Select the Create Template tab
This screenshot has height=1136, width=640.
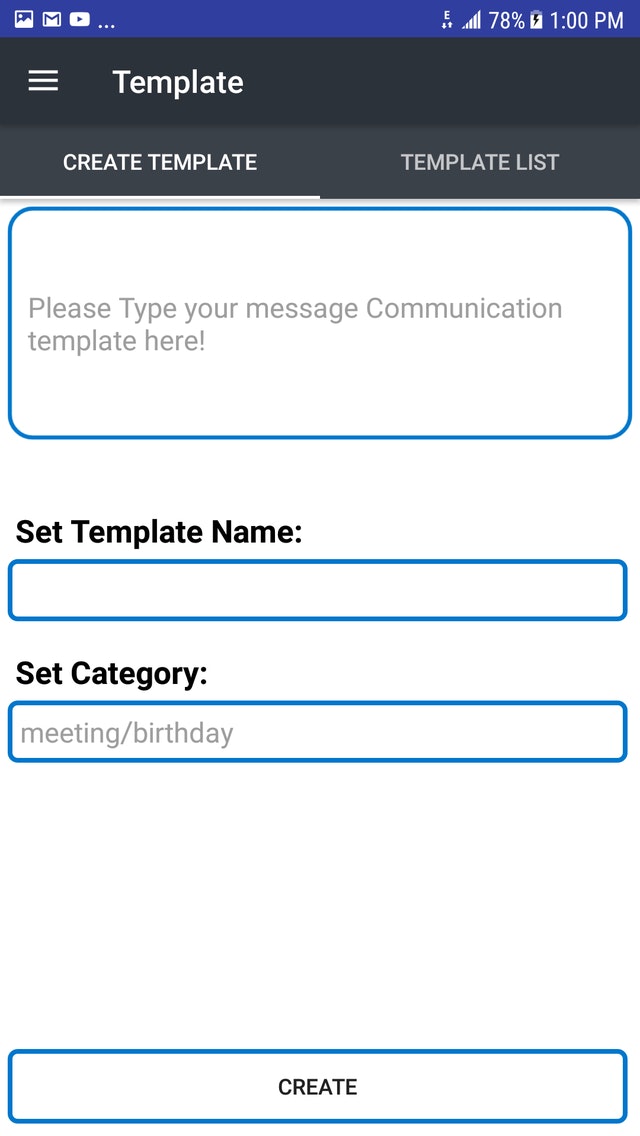tap(160, 162)
